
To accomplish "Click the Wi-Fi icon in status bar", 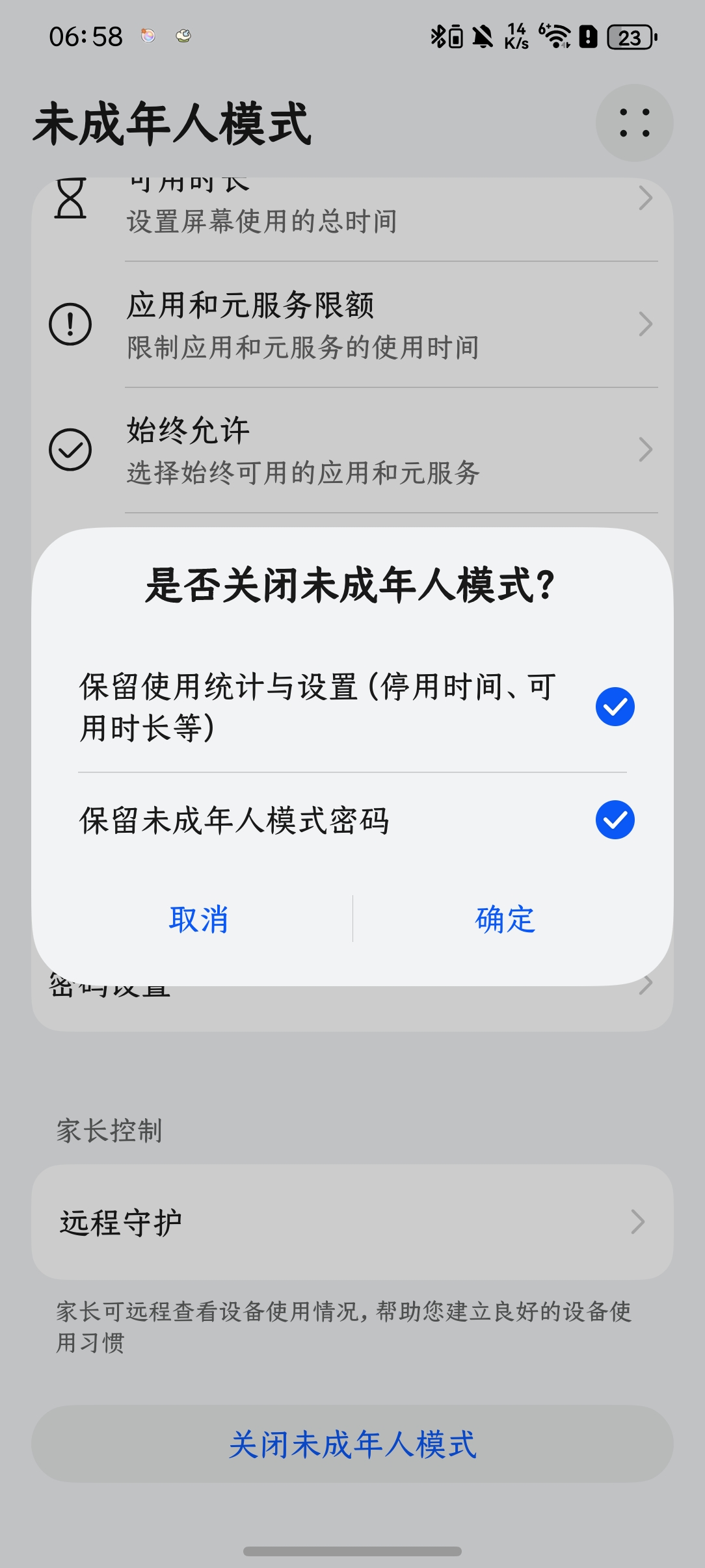I will 555,37.
